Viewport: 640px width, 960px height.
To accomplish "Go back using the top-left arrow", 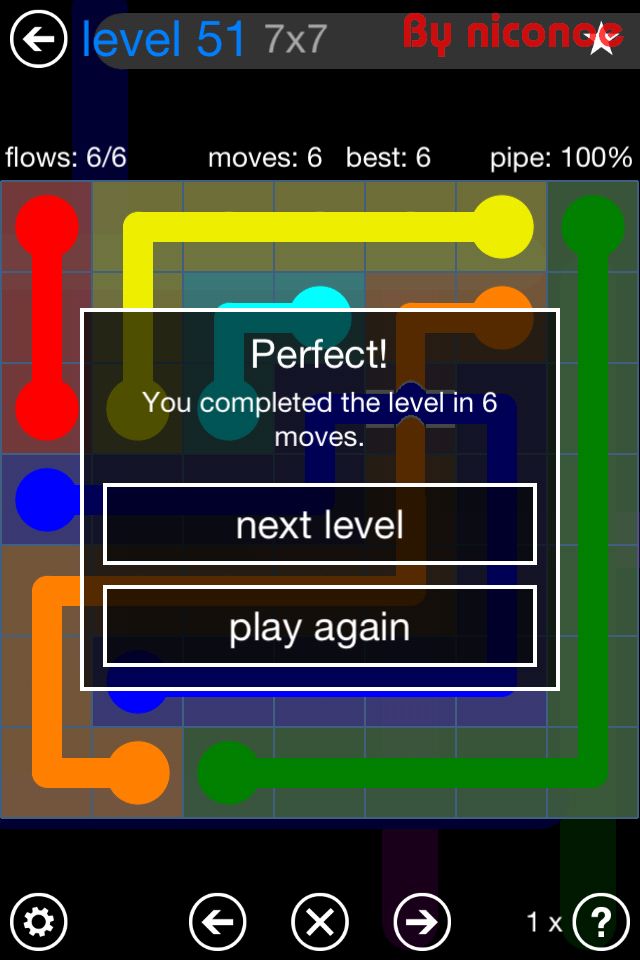I will point(38,40).
